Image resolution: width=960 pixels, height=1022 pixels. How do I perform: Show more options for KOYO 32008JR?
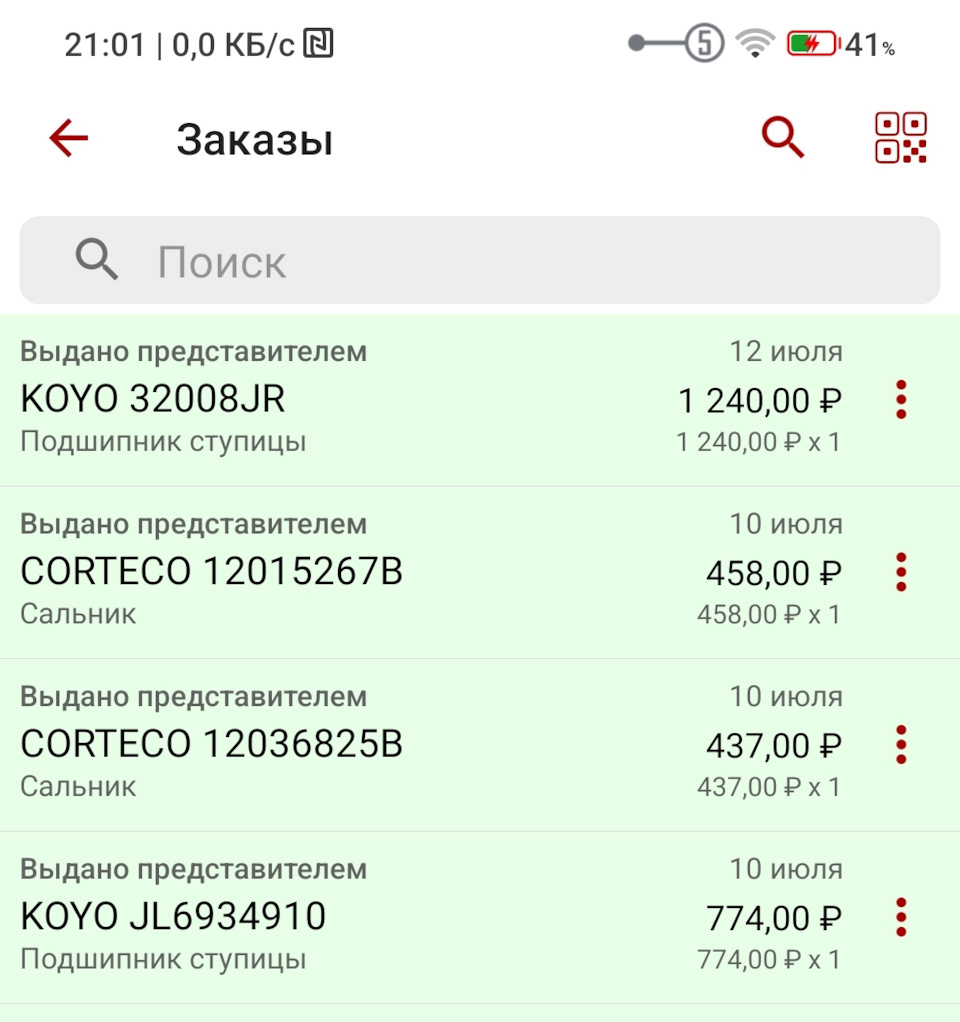tap(901, 400)
